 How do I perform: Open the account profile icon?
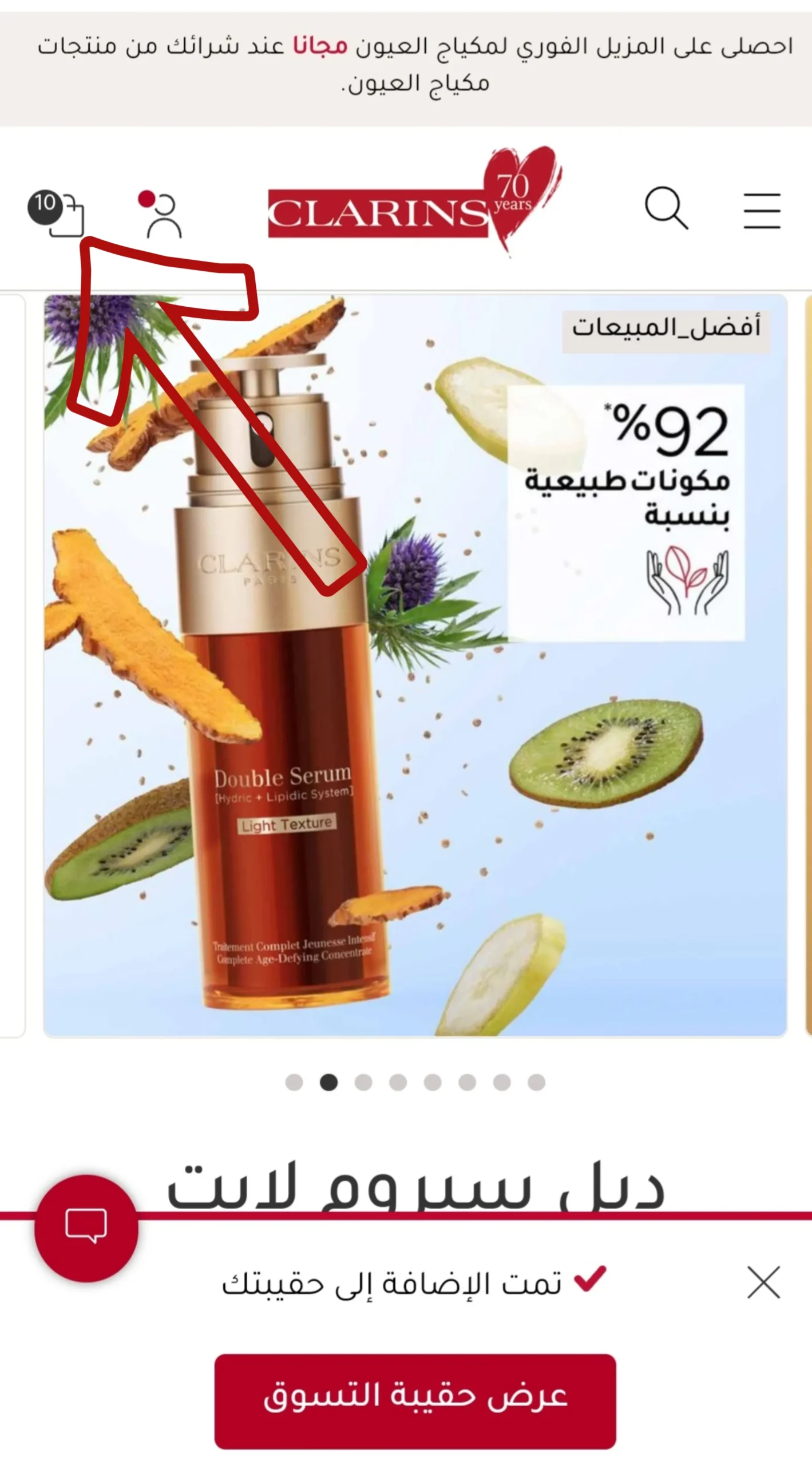tap(163, 215)
